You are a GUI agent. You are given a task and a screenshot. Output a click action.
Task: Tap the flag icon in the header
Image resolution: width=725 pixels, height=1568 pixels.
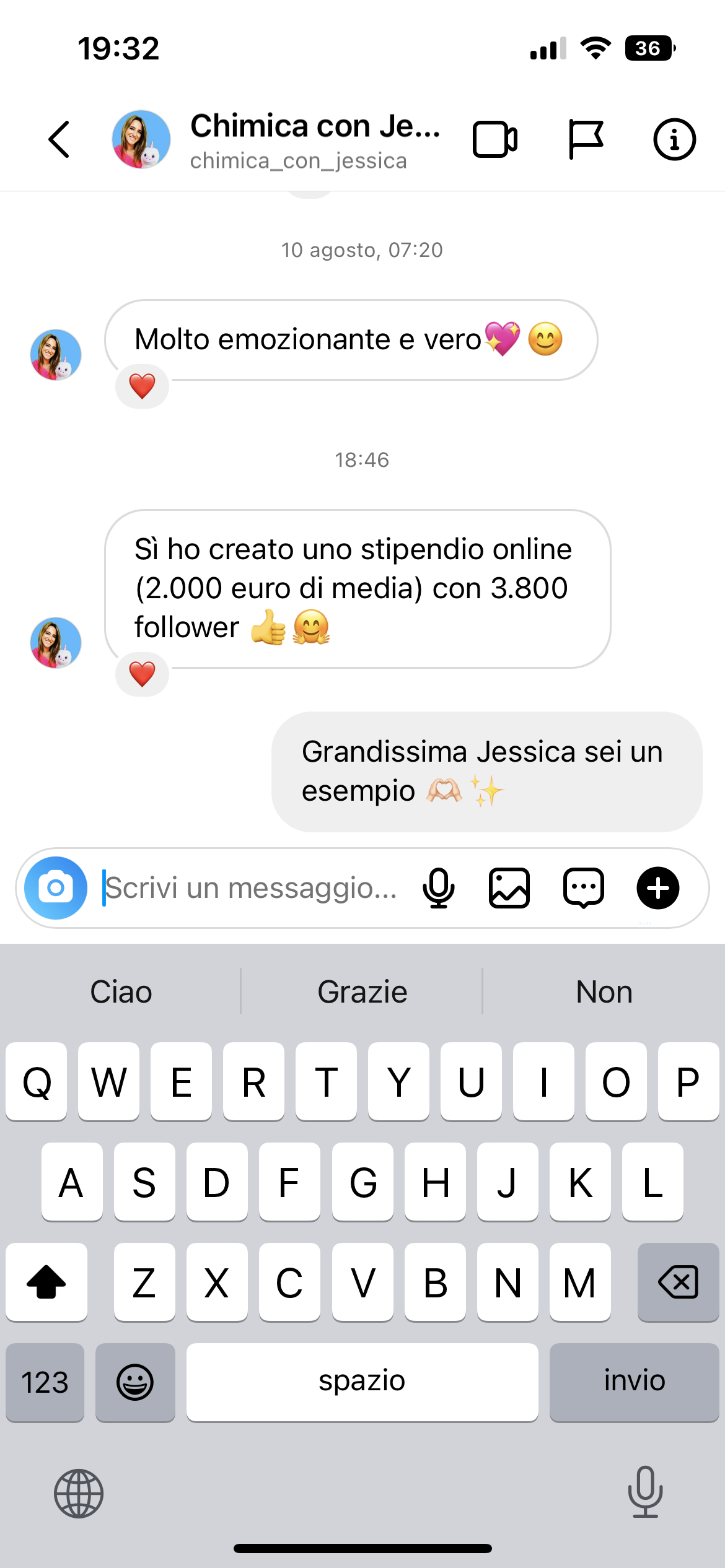click(x=585, y=139)
